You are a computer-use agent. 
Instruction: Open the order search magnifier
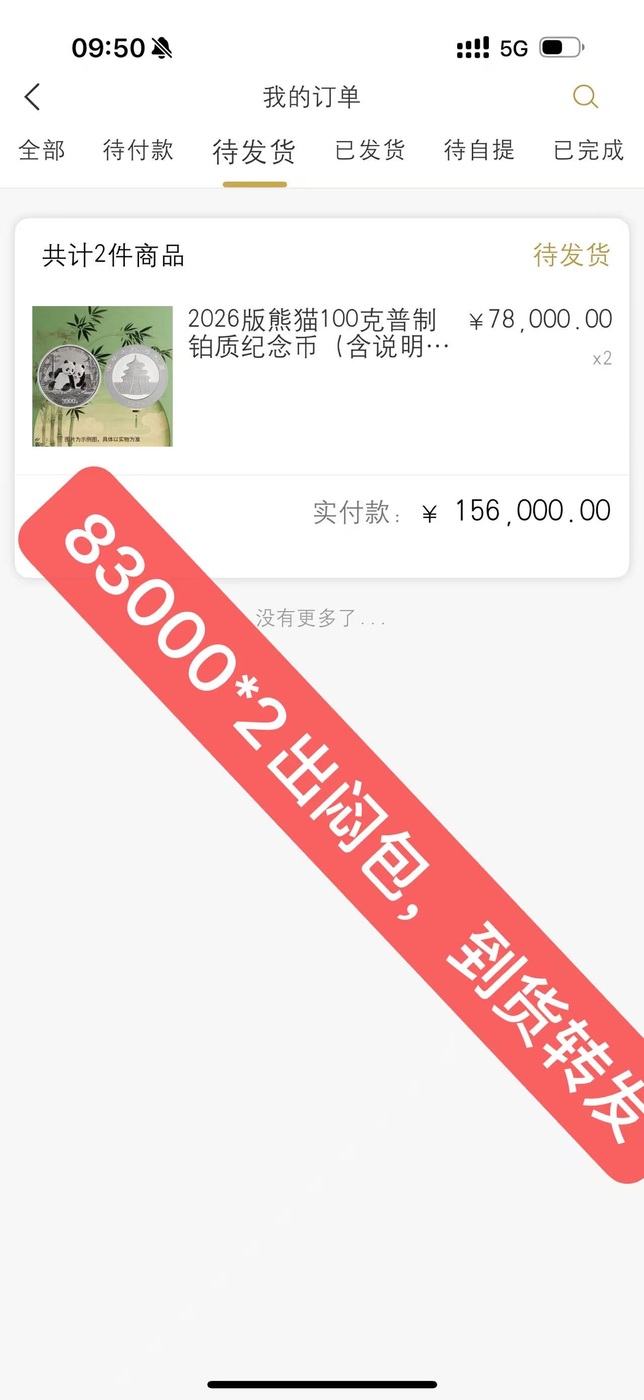[585, 97]
